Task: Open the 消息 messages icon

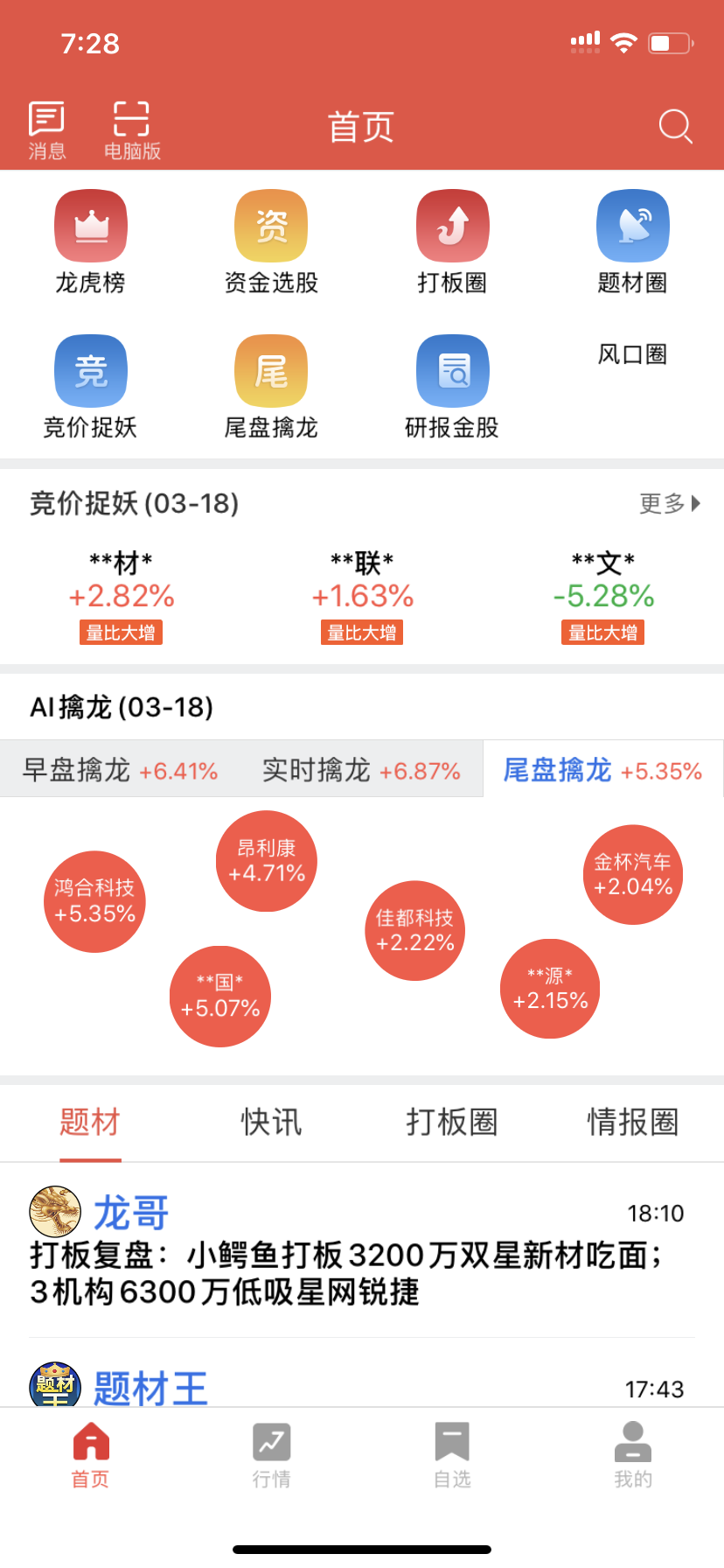Action: [46, 129]
